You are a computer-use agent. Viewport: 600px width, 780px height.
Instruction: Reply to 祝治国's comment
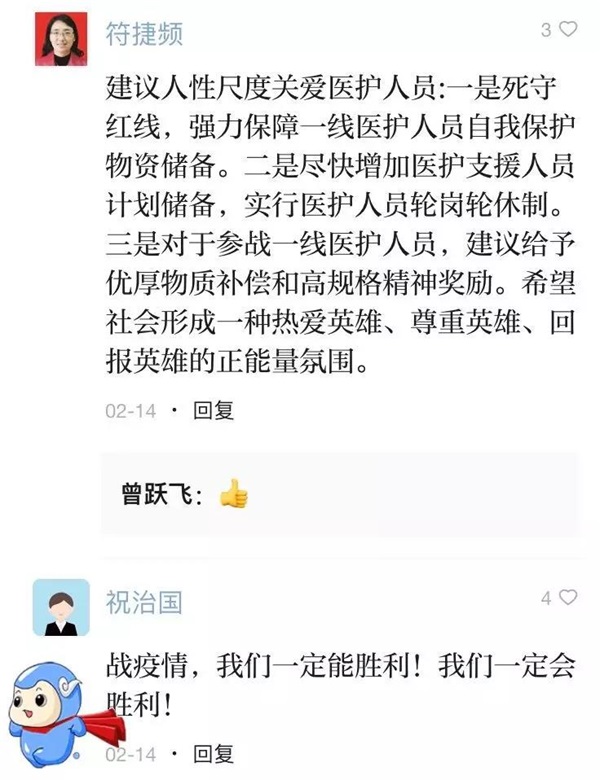click(x=213, y=752)
